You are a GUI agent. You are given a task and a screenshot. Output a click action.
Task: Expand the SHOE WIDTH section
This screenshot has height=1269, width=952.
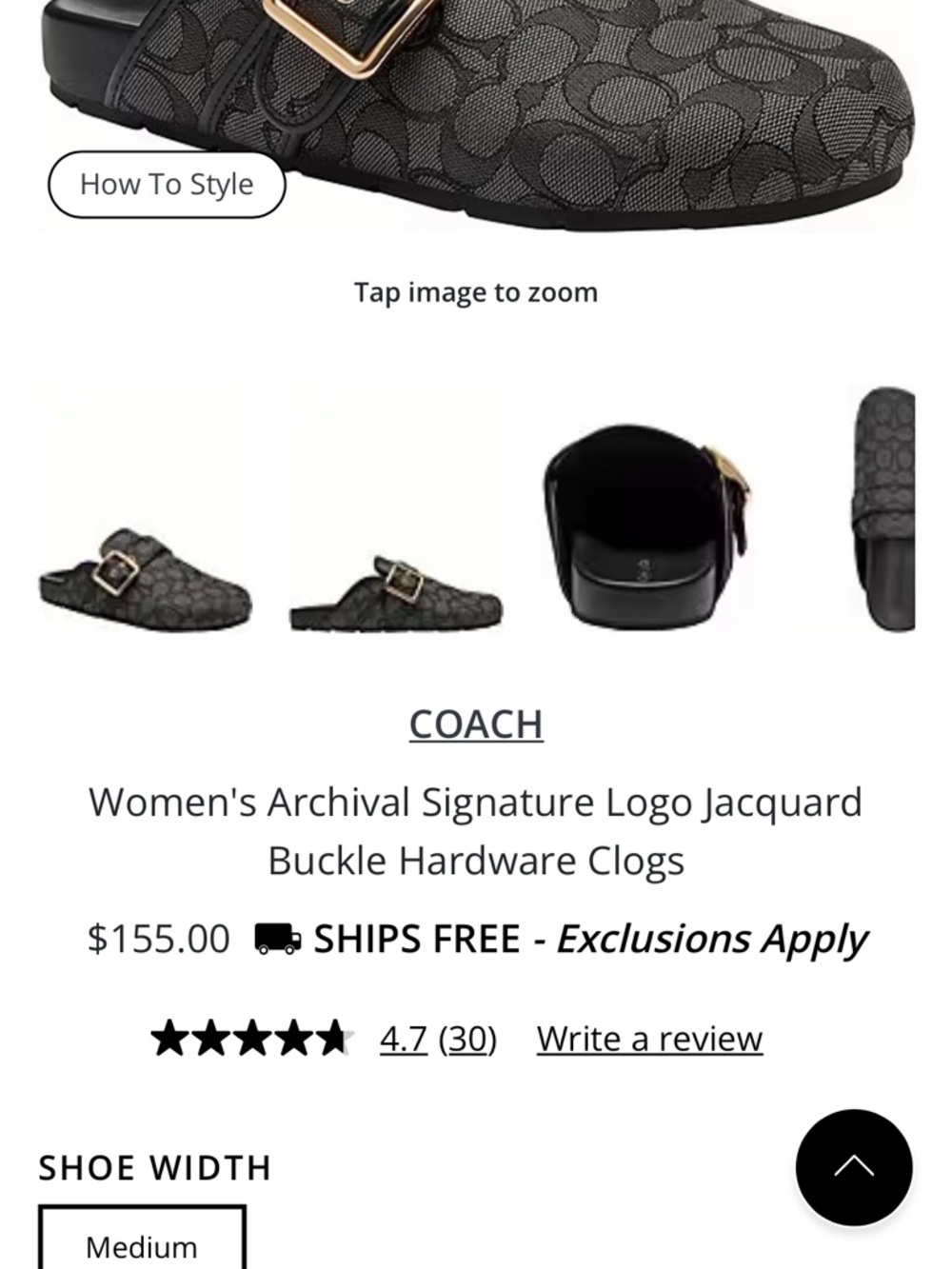pyautogui.click(x=155, y=1167)
